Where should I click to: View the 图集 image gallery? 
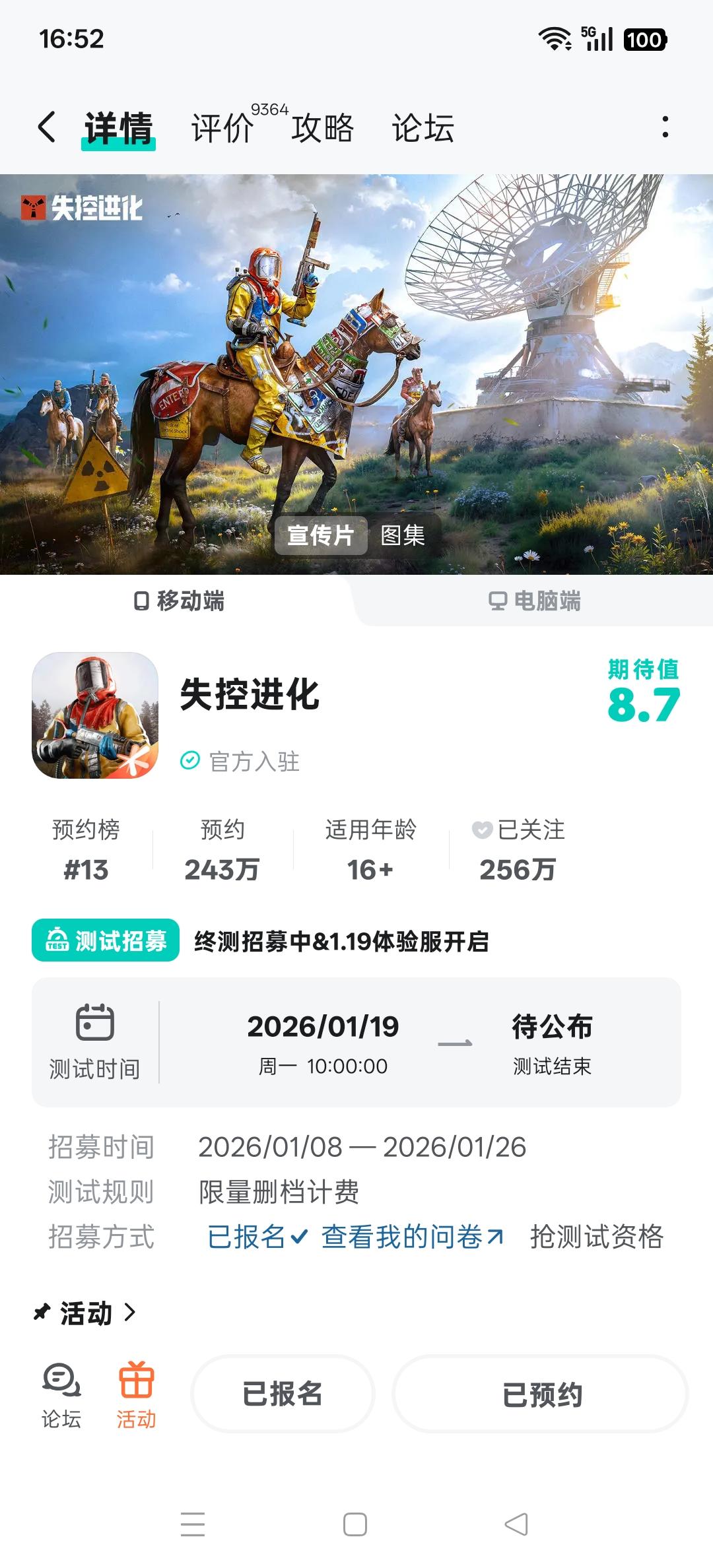point(403,535)
